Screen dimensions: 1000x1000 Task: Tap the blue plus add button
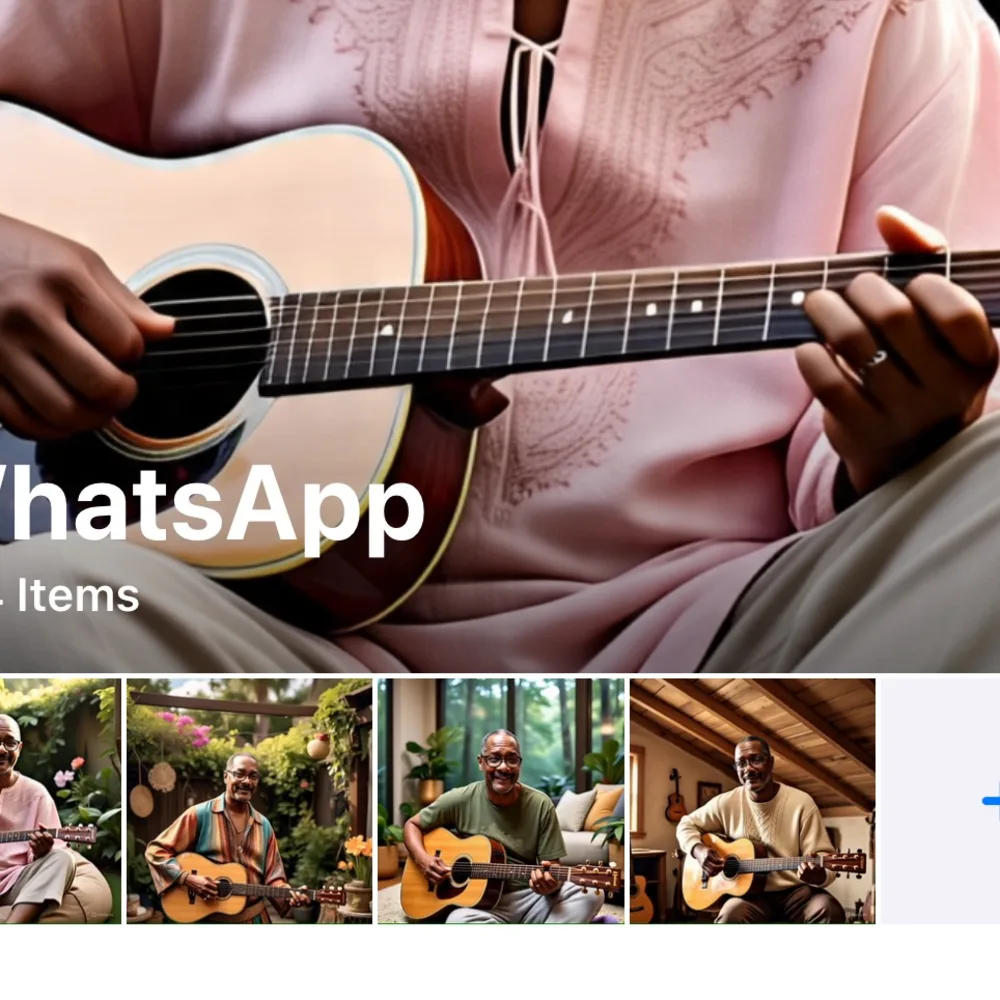tap(989, 800)
